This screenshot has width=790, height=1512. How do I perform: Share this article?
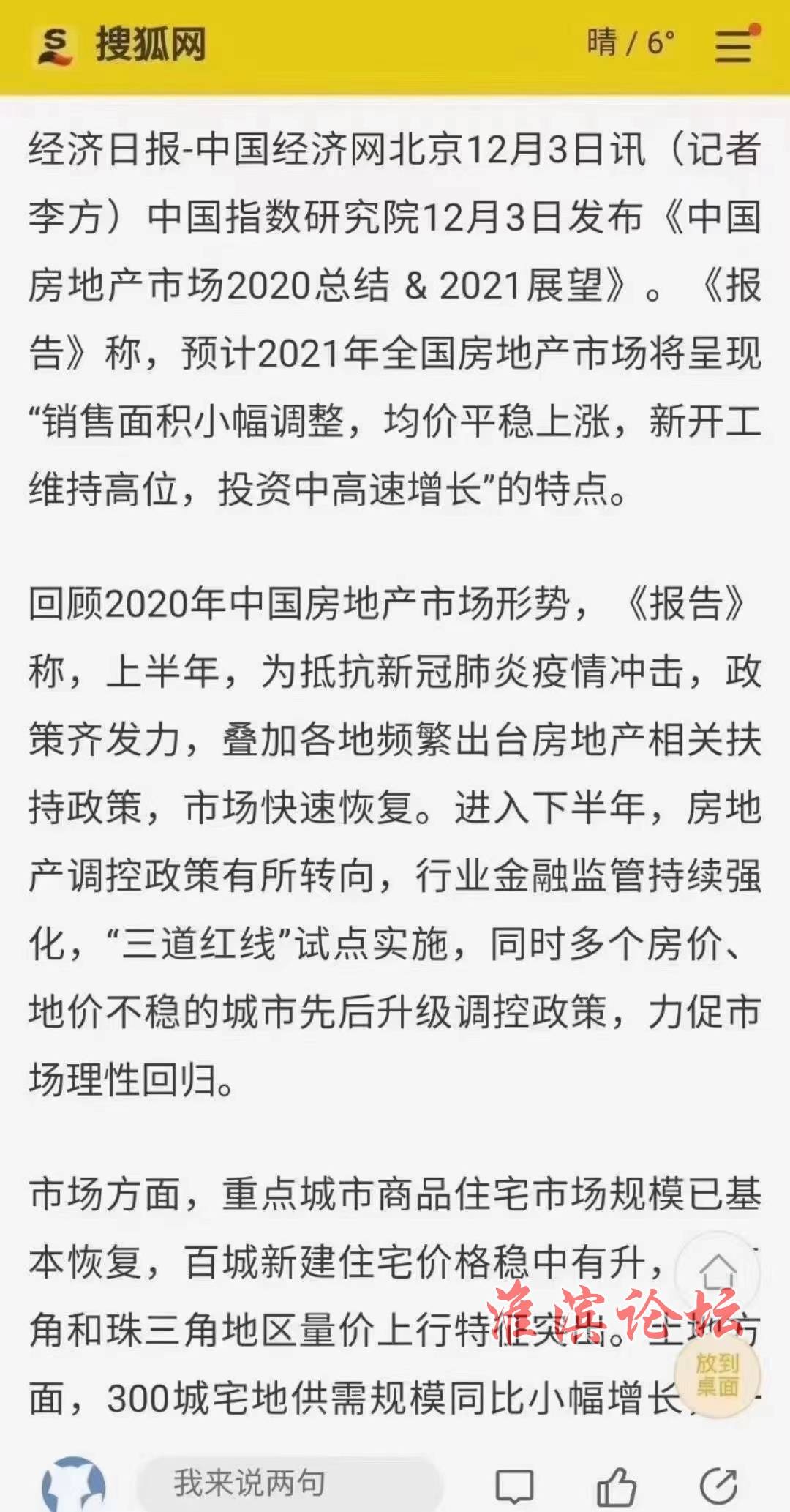click(x=718, y=1486)
